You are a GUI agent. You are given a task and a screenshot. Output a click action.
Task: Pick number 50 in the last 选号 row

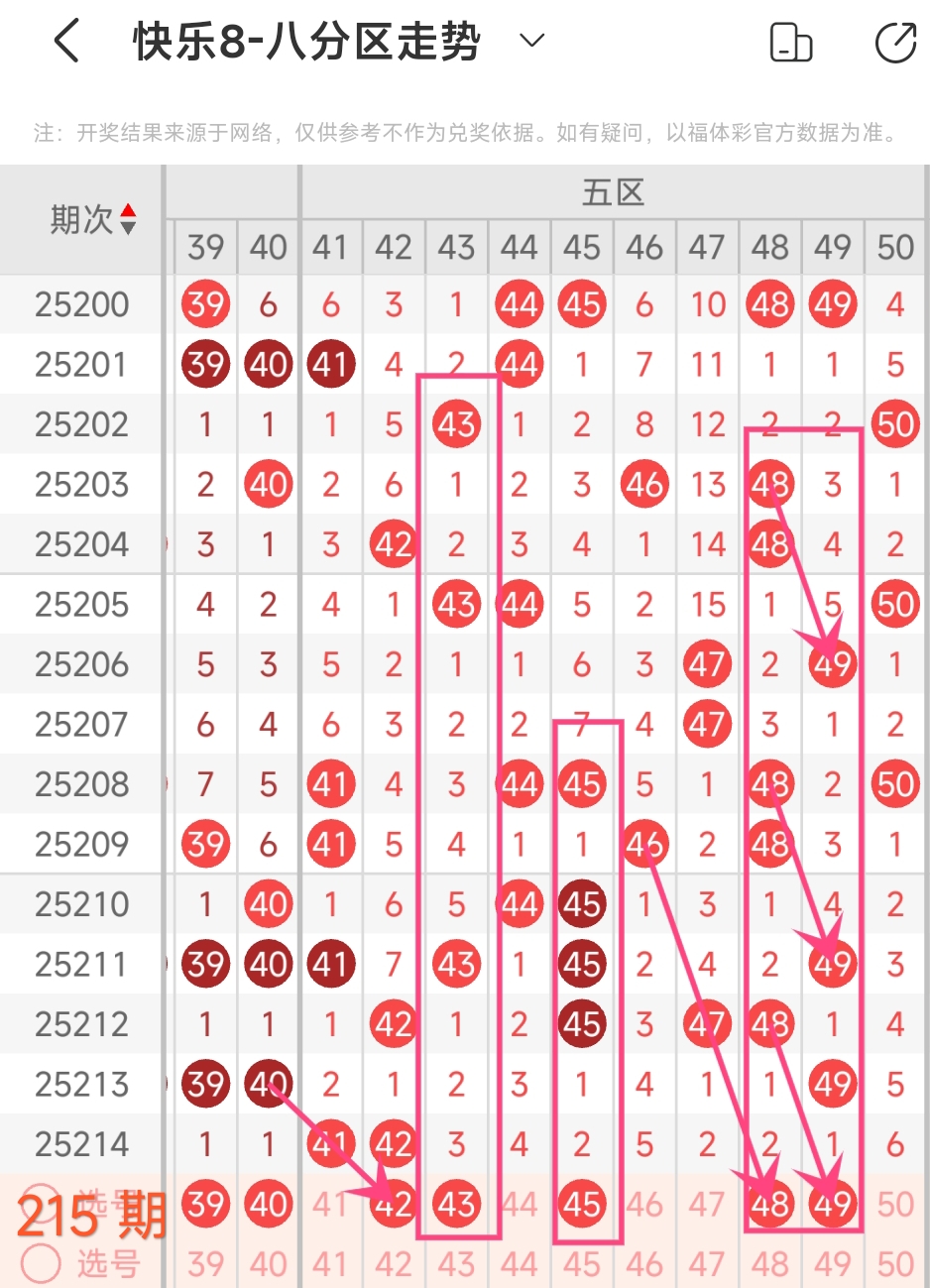click(x=895, y=1264)
